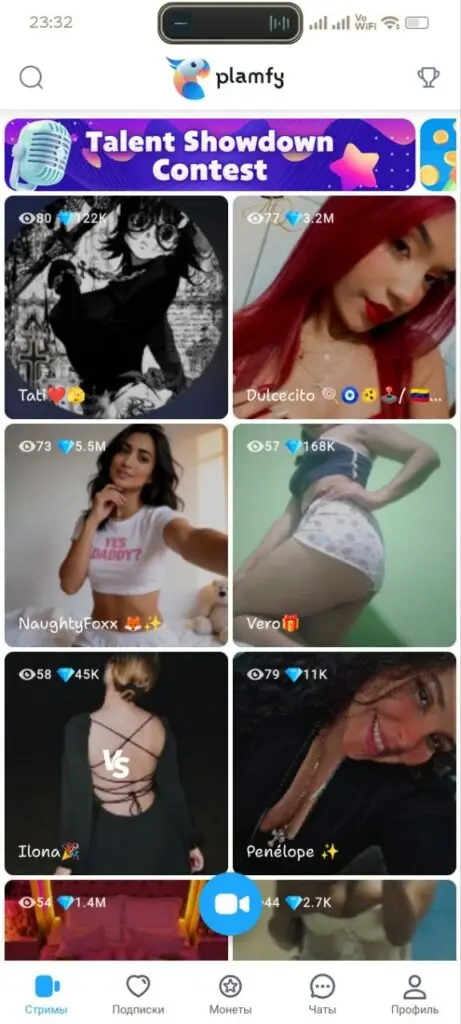Switch to the Профиль tab
Image resolution: width=461 pixels, height=1024 pixels.
(x=415, y=995)
